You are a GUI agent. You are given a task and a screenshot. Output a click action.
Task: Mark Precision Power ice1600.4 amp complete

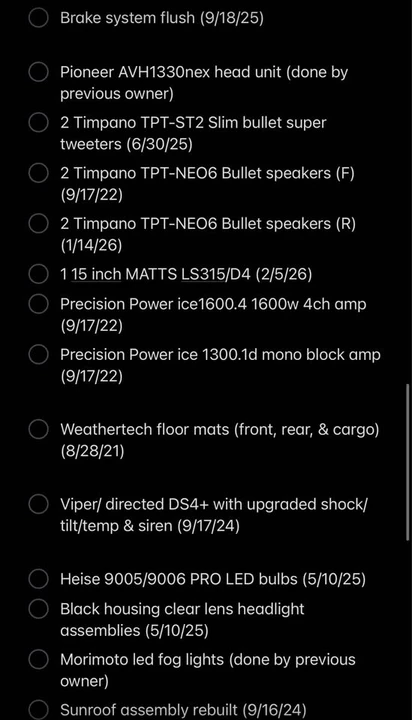38,304
